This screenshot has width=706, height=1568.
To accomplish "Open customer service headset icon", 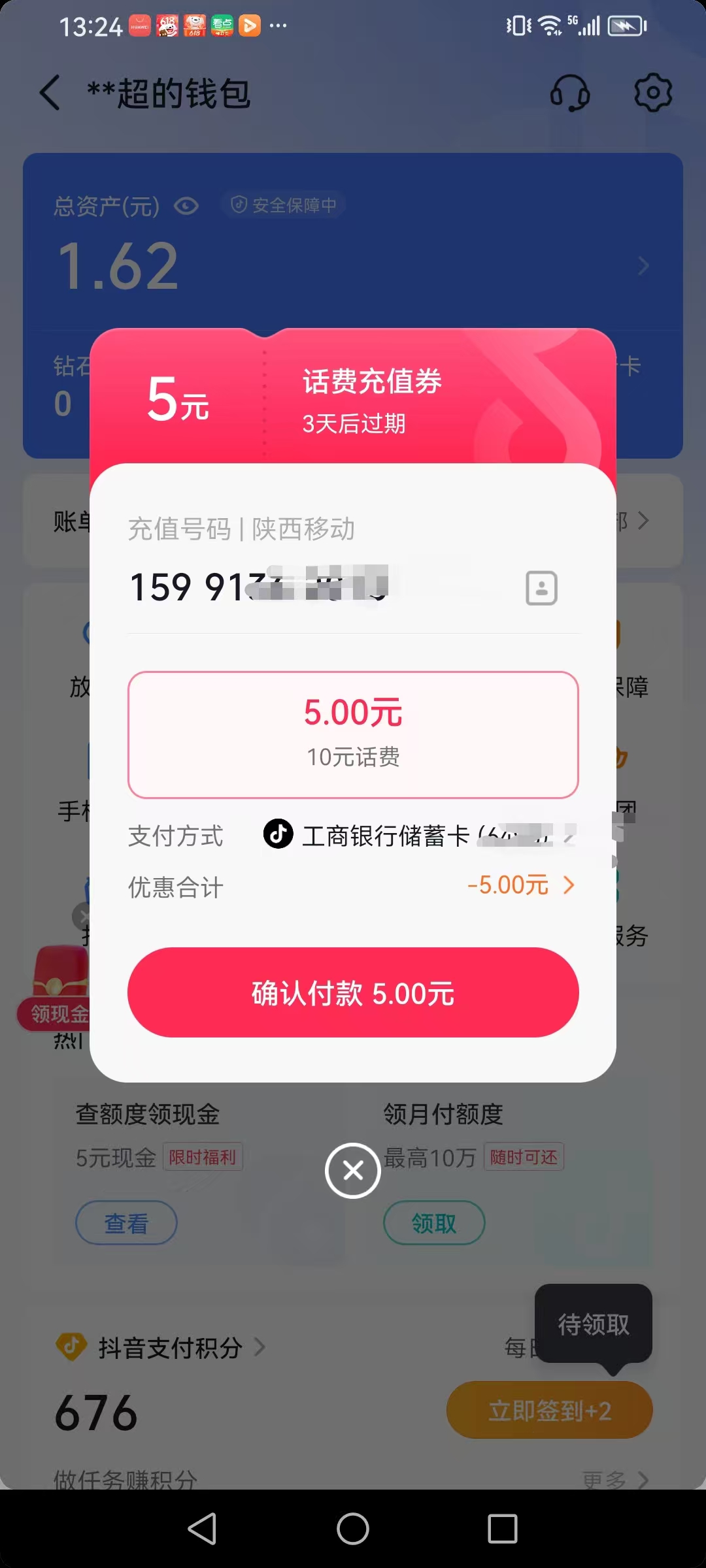I will pyautogui.click(x=569, y=93).
